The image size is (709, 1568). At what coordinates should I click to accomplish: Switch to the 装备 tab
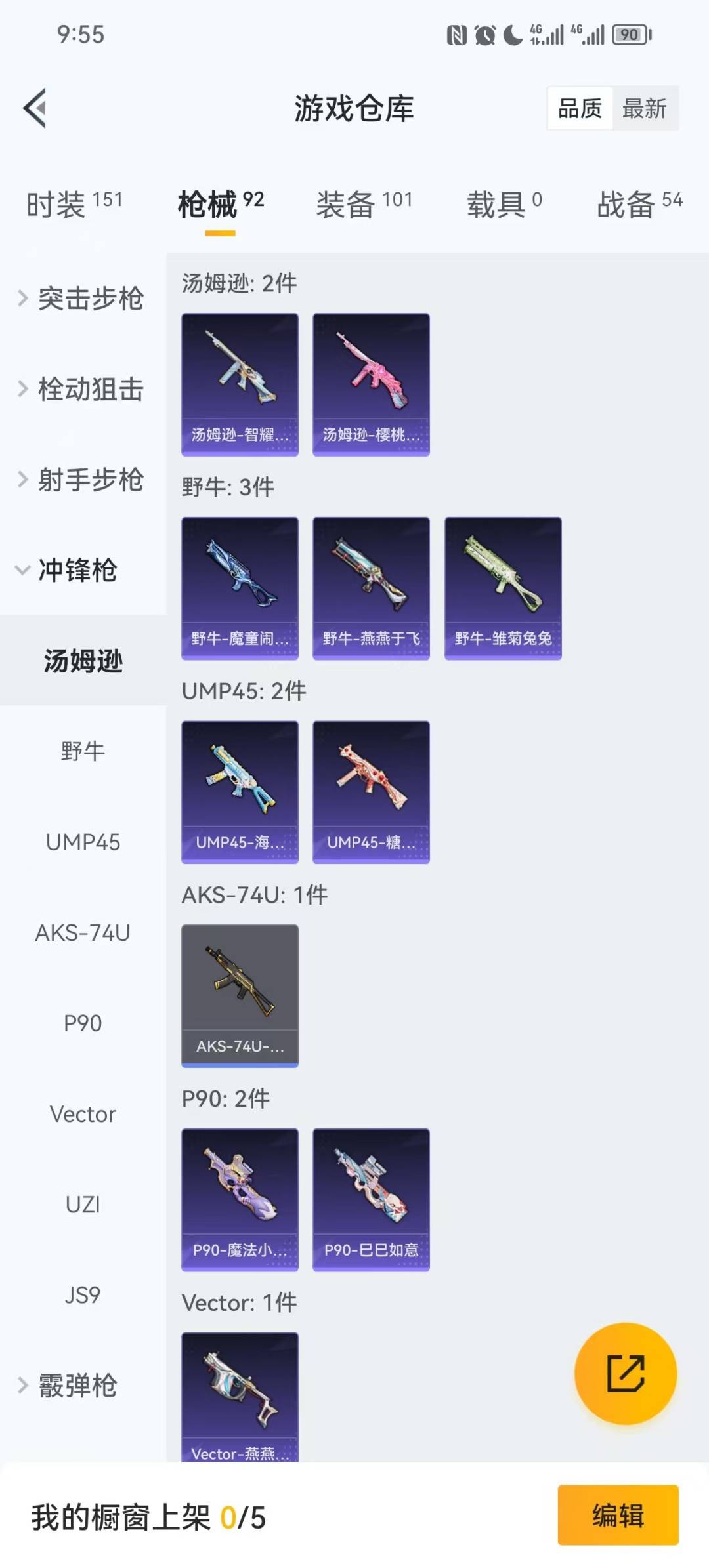364,204
